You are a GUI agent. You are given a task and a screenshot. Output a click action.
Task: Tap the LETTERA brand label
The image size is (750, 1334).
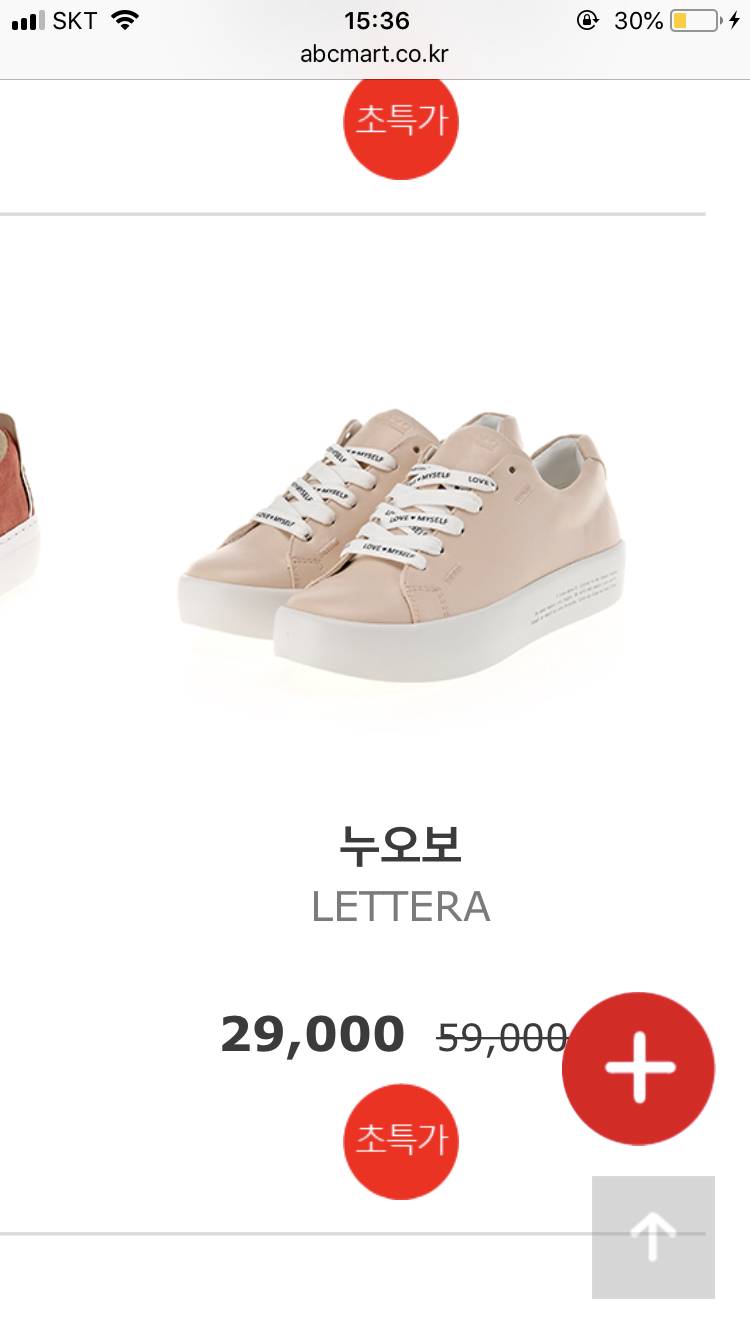(401, 906)
